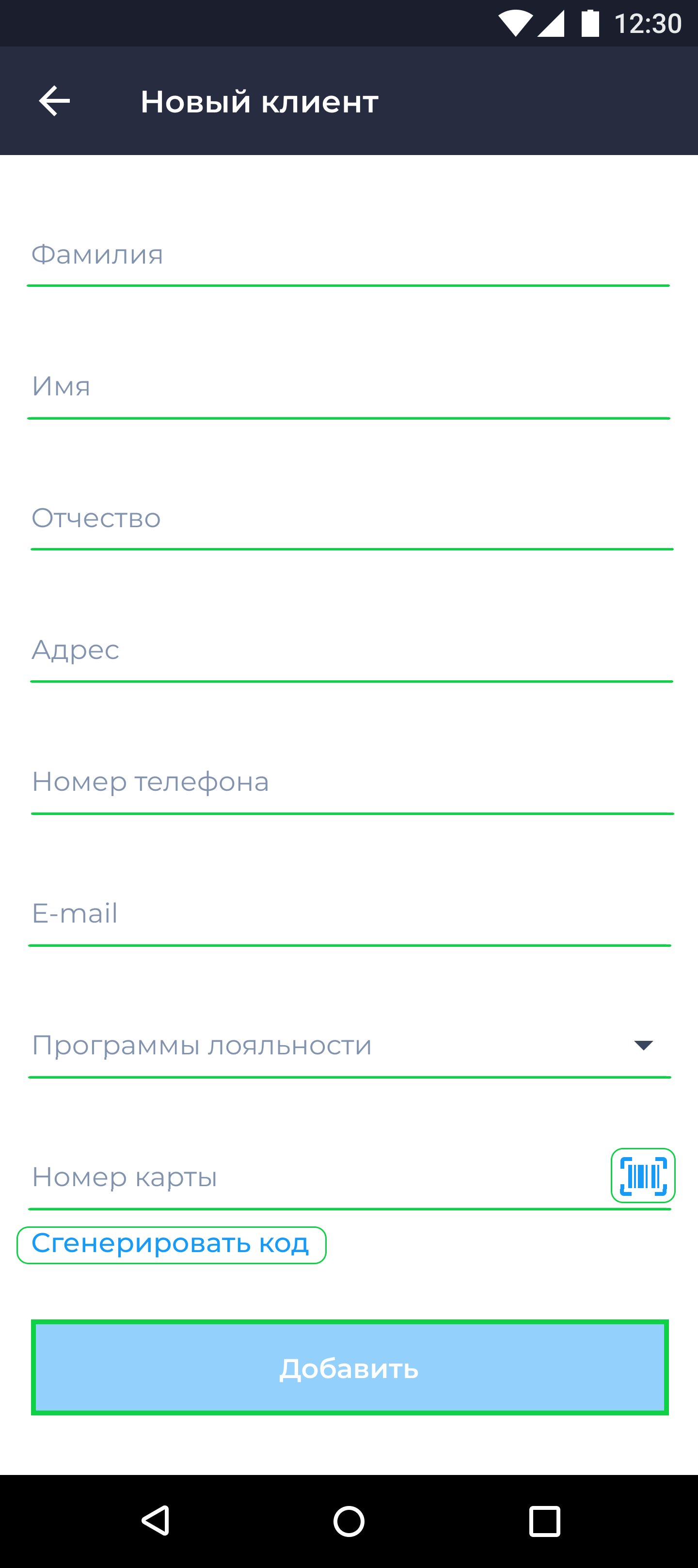Open recent apps from the navigation bar

click(544, 1521)
